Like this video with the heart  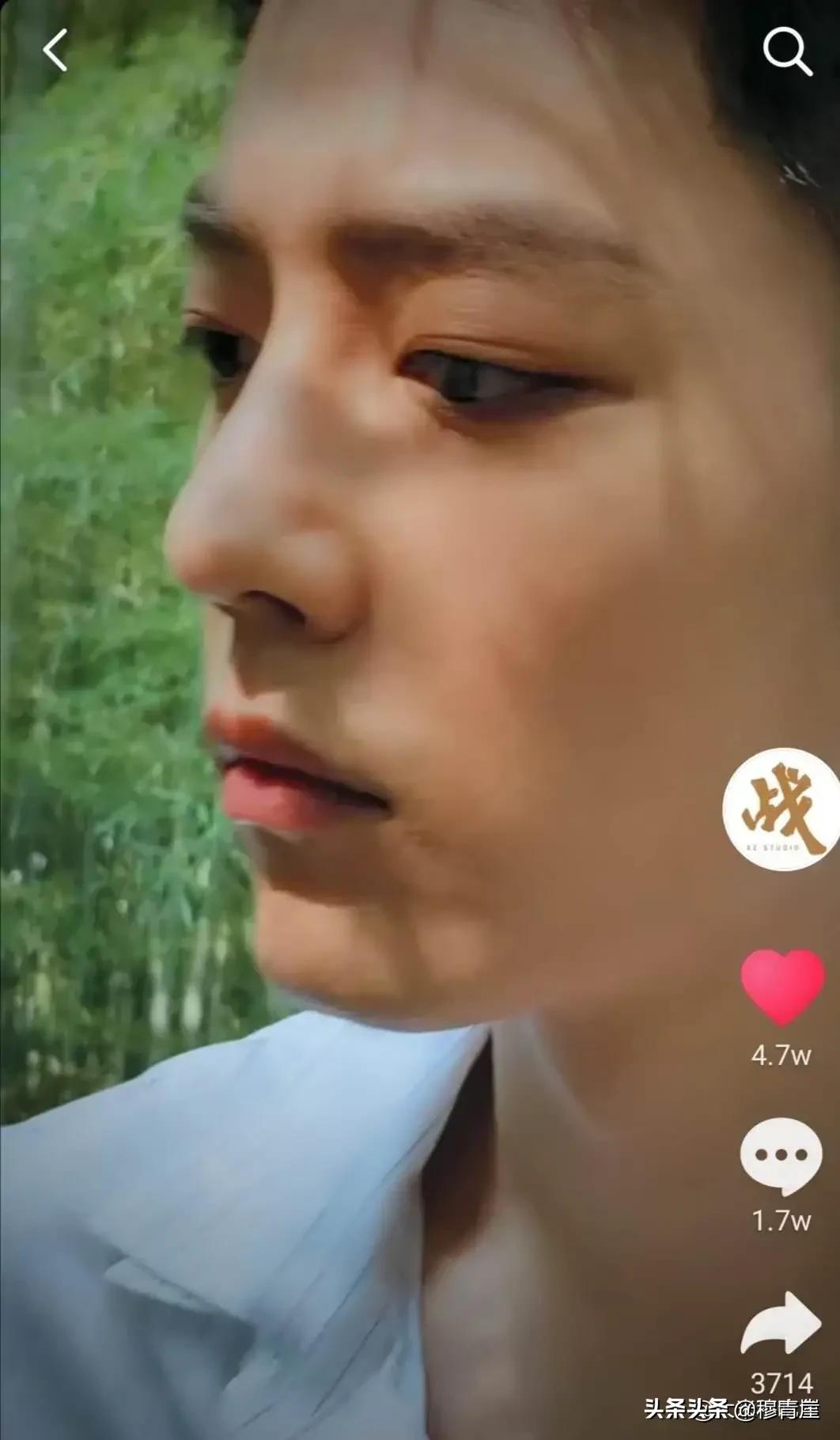coord(781,986)
